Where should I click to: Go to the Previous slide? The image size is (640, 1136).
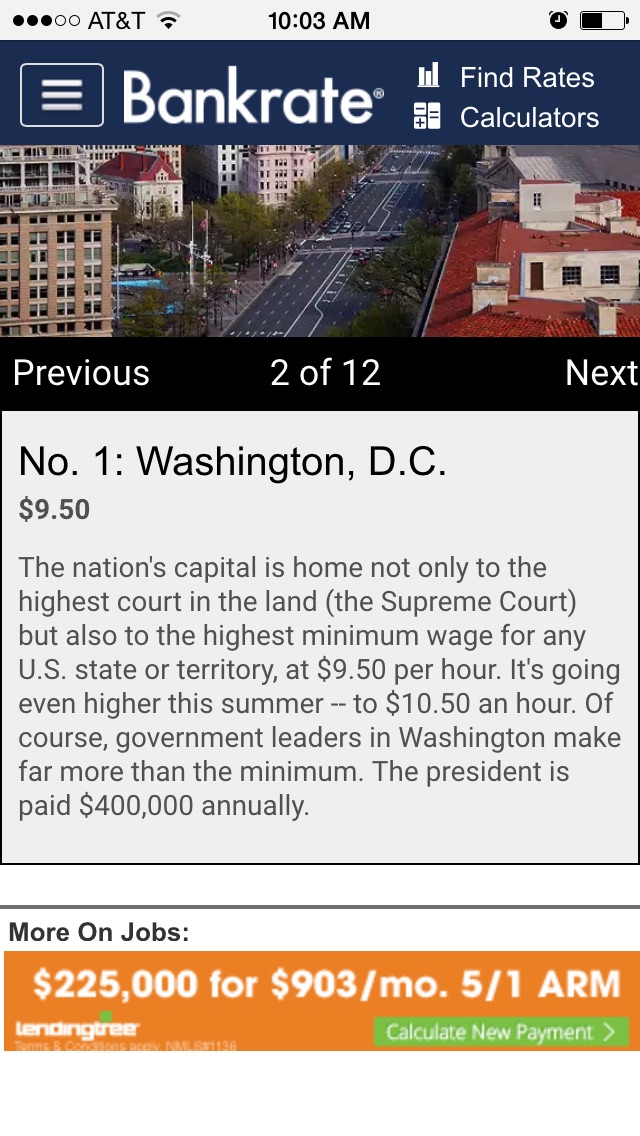click(81, 373)
